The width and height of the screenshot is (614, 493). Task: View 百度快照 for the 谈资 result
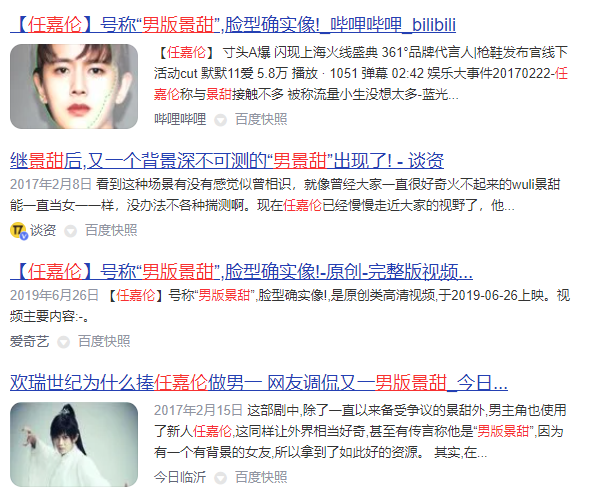[110, 230]
